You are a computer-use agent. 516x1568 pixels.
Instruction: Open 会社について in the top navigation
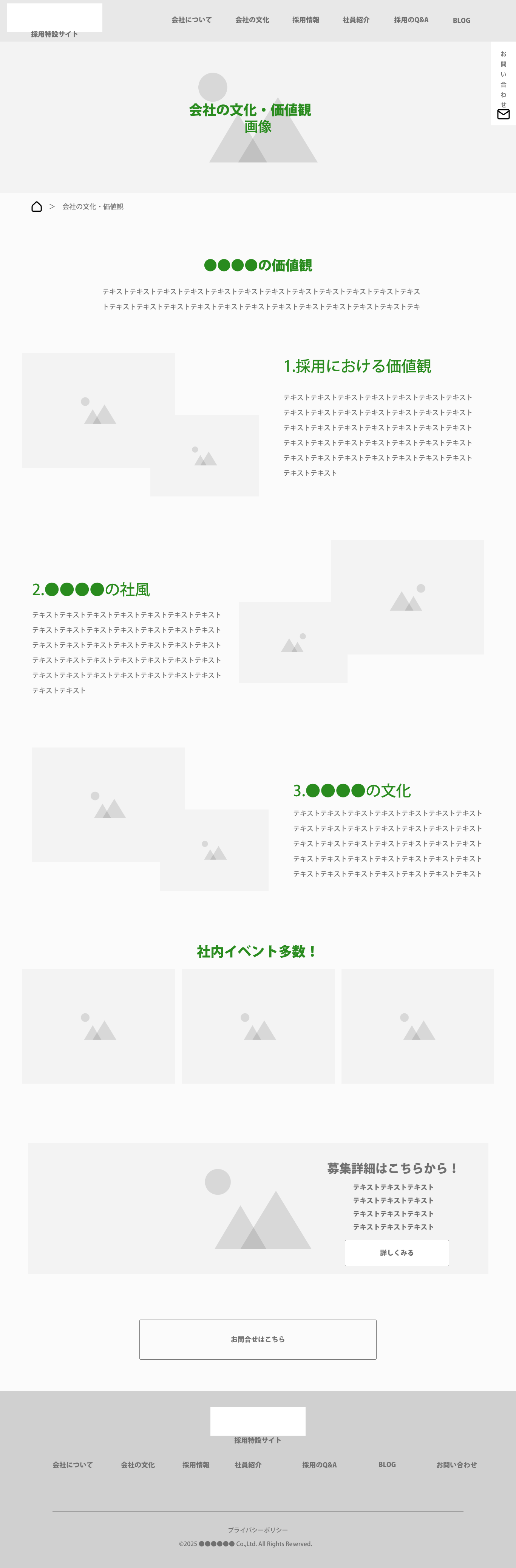(x=192, y=20)
